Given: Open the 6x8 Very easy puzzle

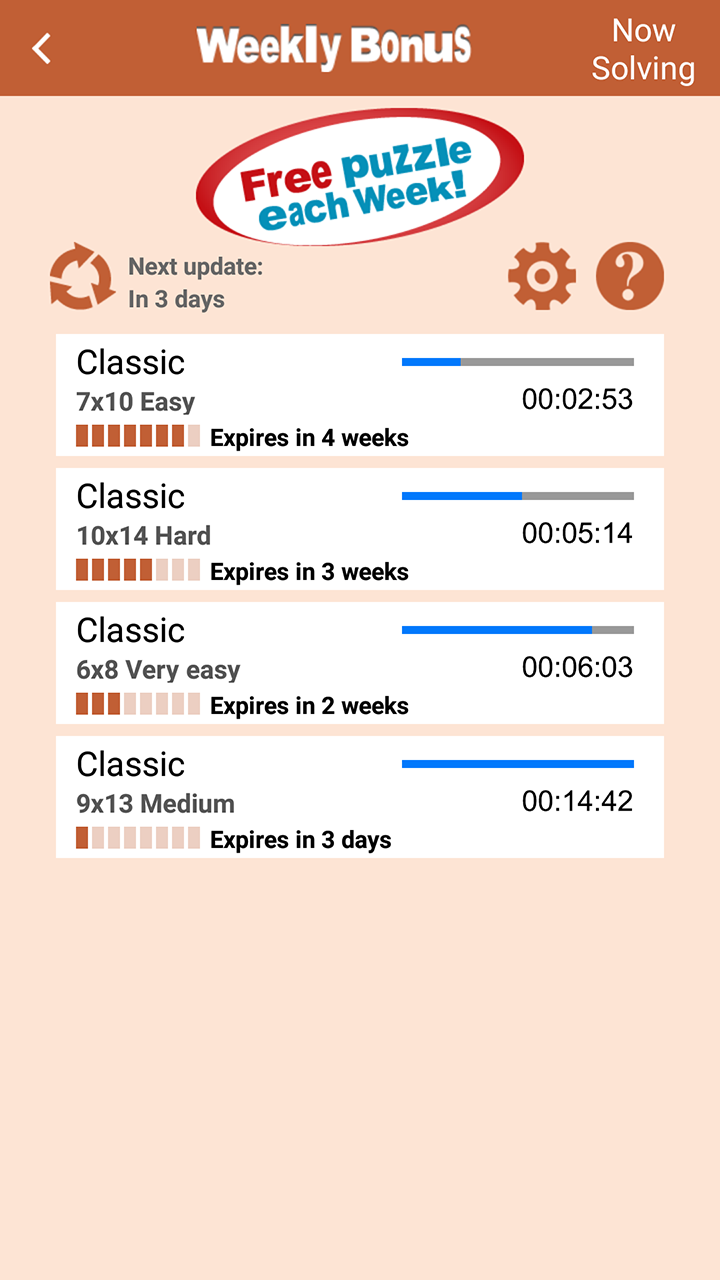Looking at the screenshot, I should (x=360, y=663).
